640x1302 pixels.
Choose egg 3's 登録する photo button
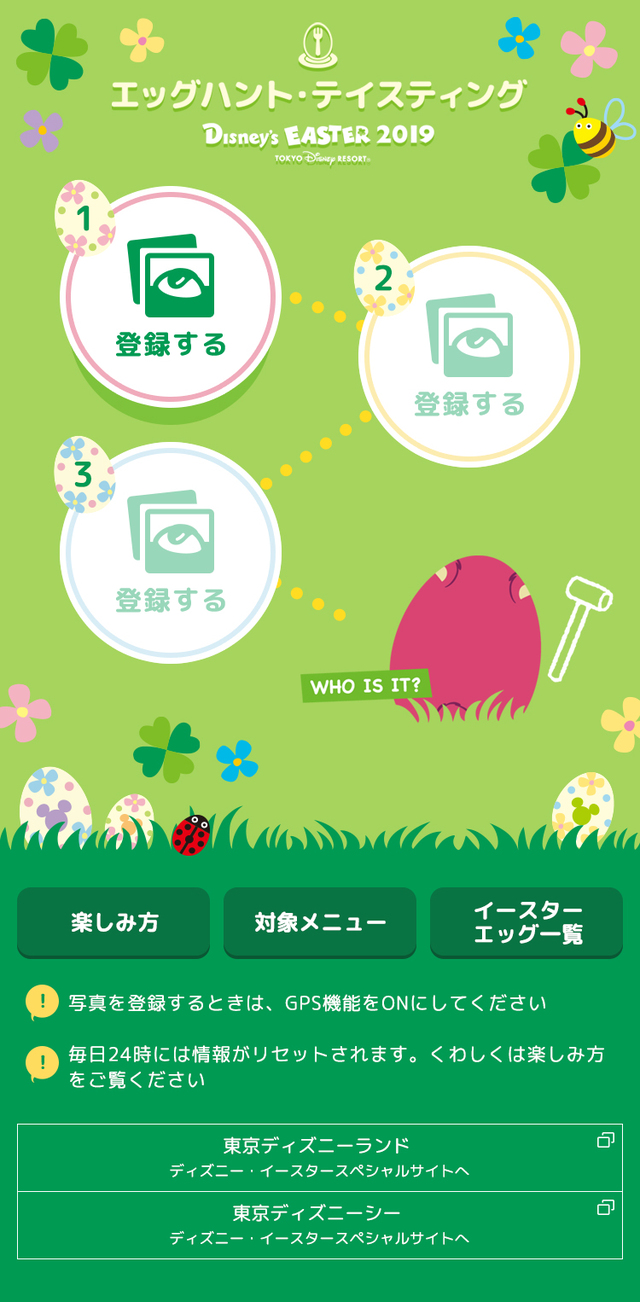pos(171,553)
